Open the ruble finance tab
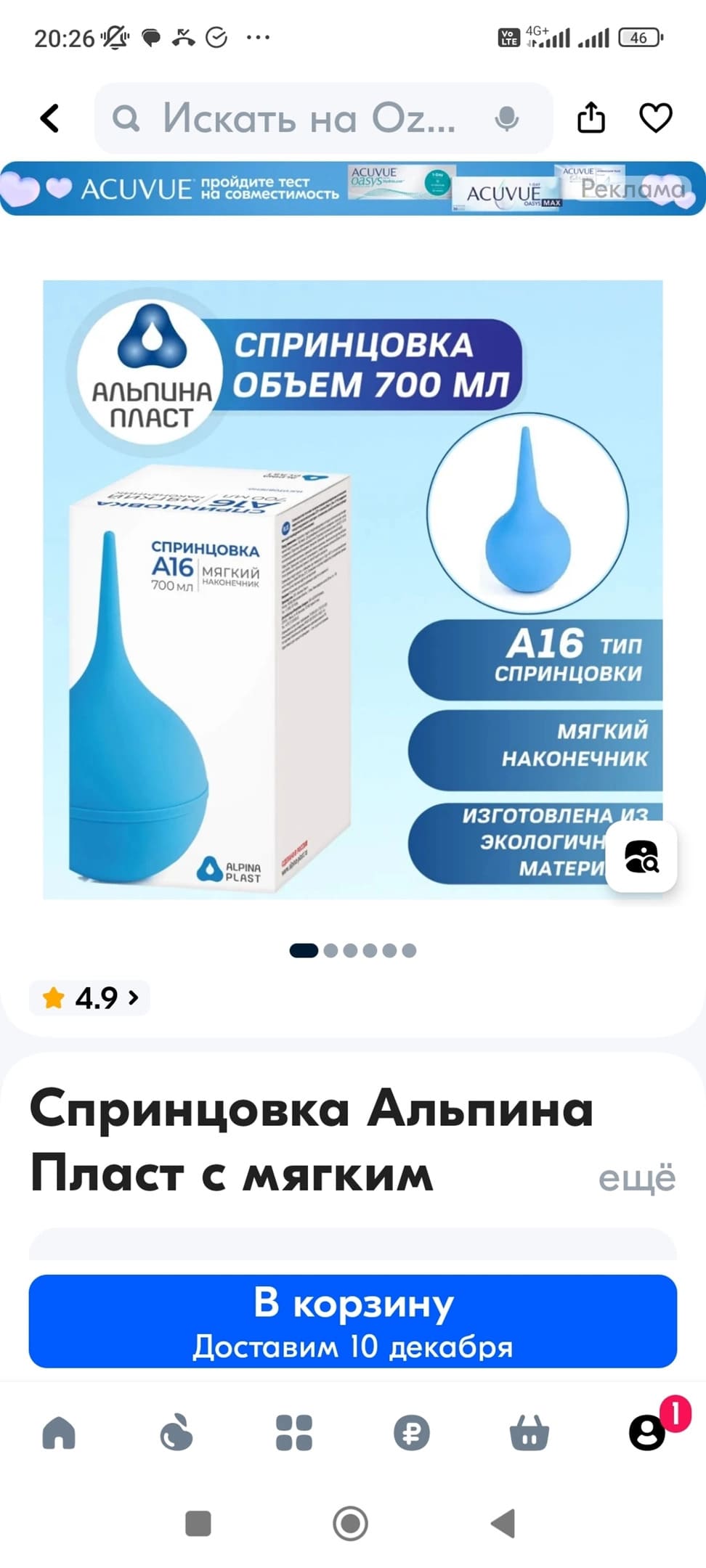This screenshot has width=706, height=1568. tap(412, 1433)
